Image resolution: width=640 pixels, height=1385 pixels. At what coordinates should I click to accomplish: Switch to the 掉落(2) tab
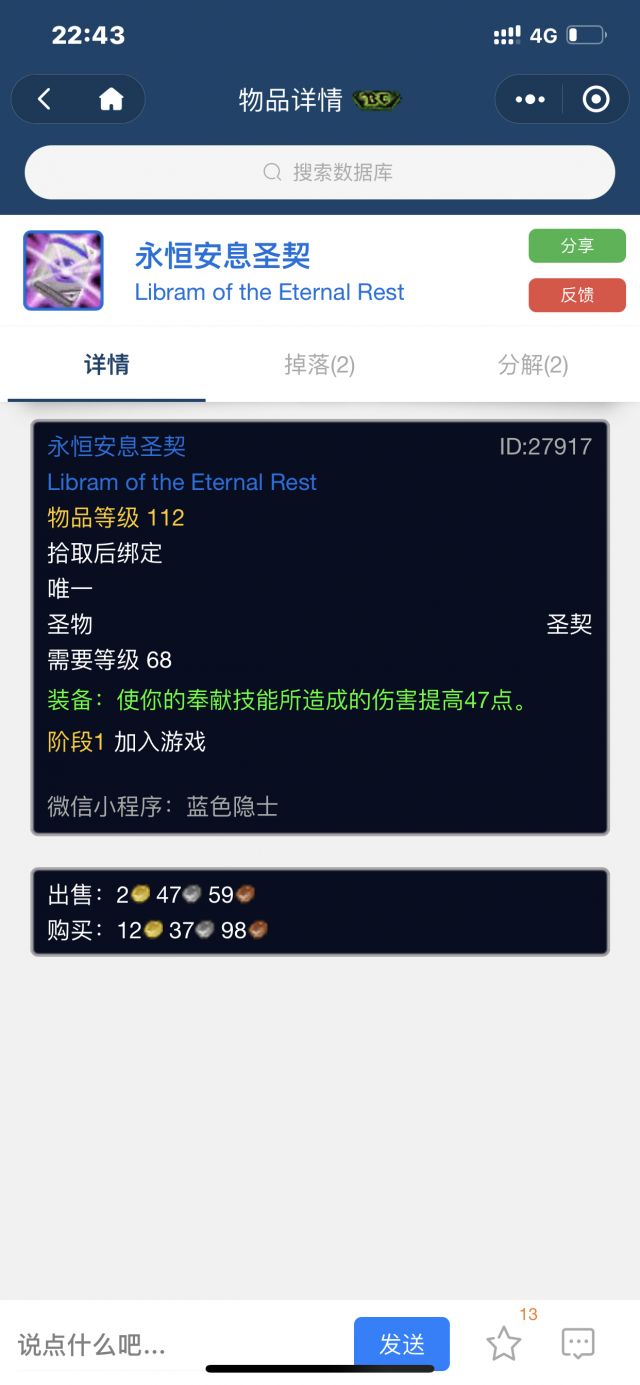click(319, 365)
